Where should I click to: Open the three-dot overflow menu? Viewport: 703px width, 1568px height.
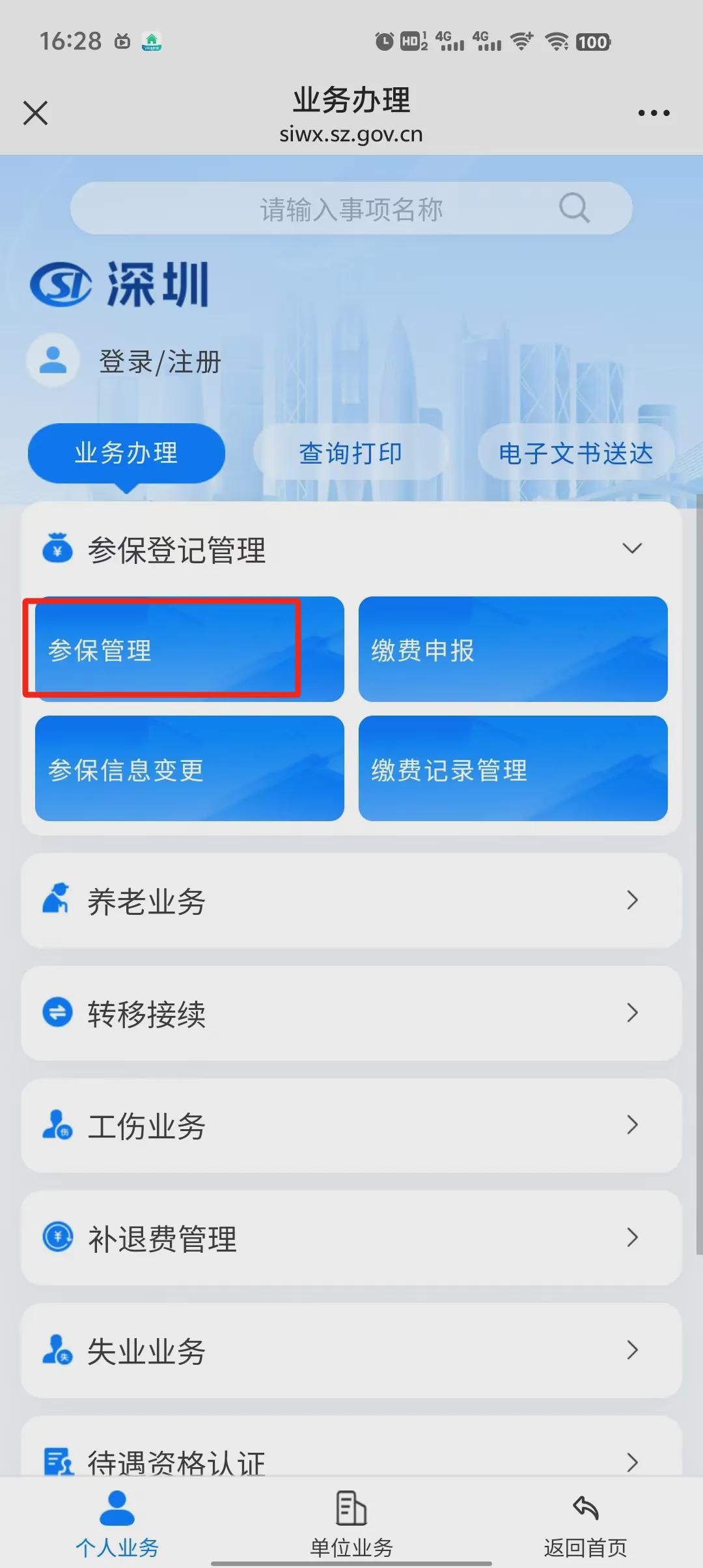pyautogui.click(x=654, y=113)
